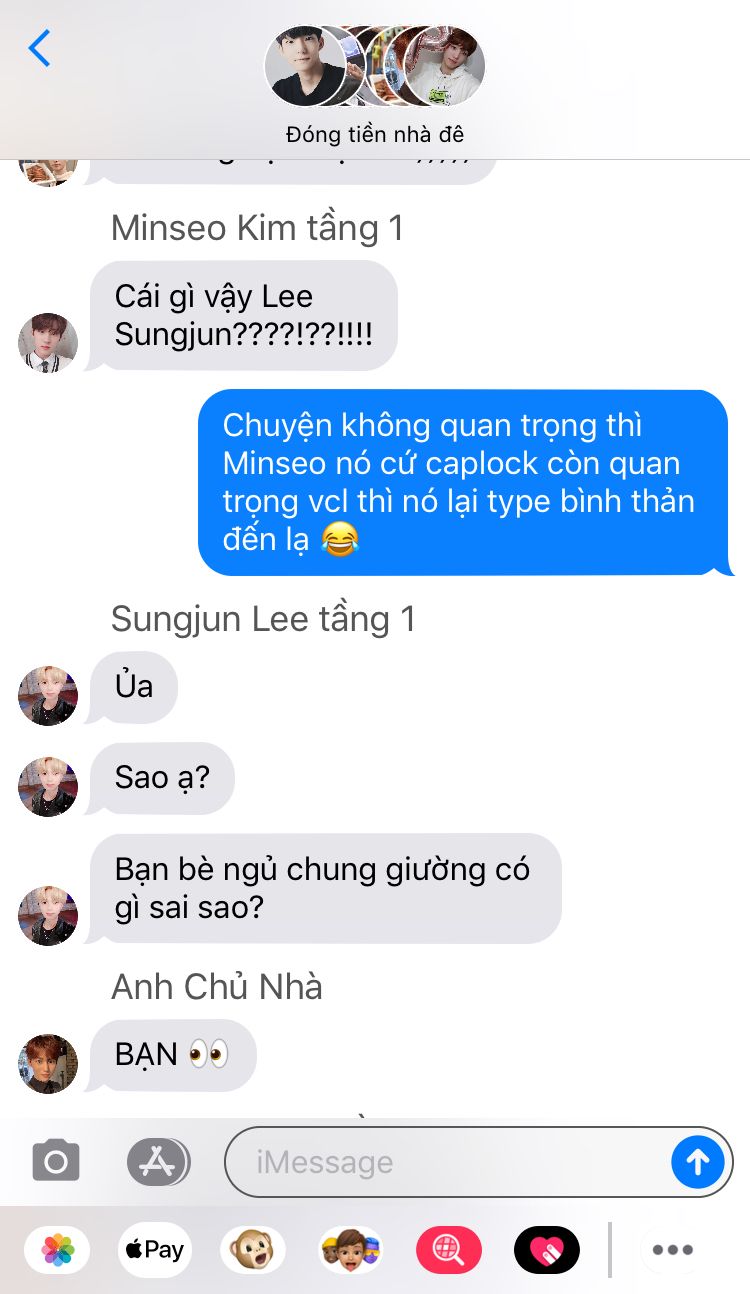Screen dimensions: 750x1294
Task: Open the Digital Touch heart app
Action: click(x=547, y=1250)
